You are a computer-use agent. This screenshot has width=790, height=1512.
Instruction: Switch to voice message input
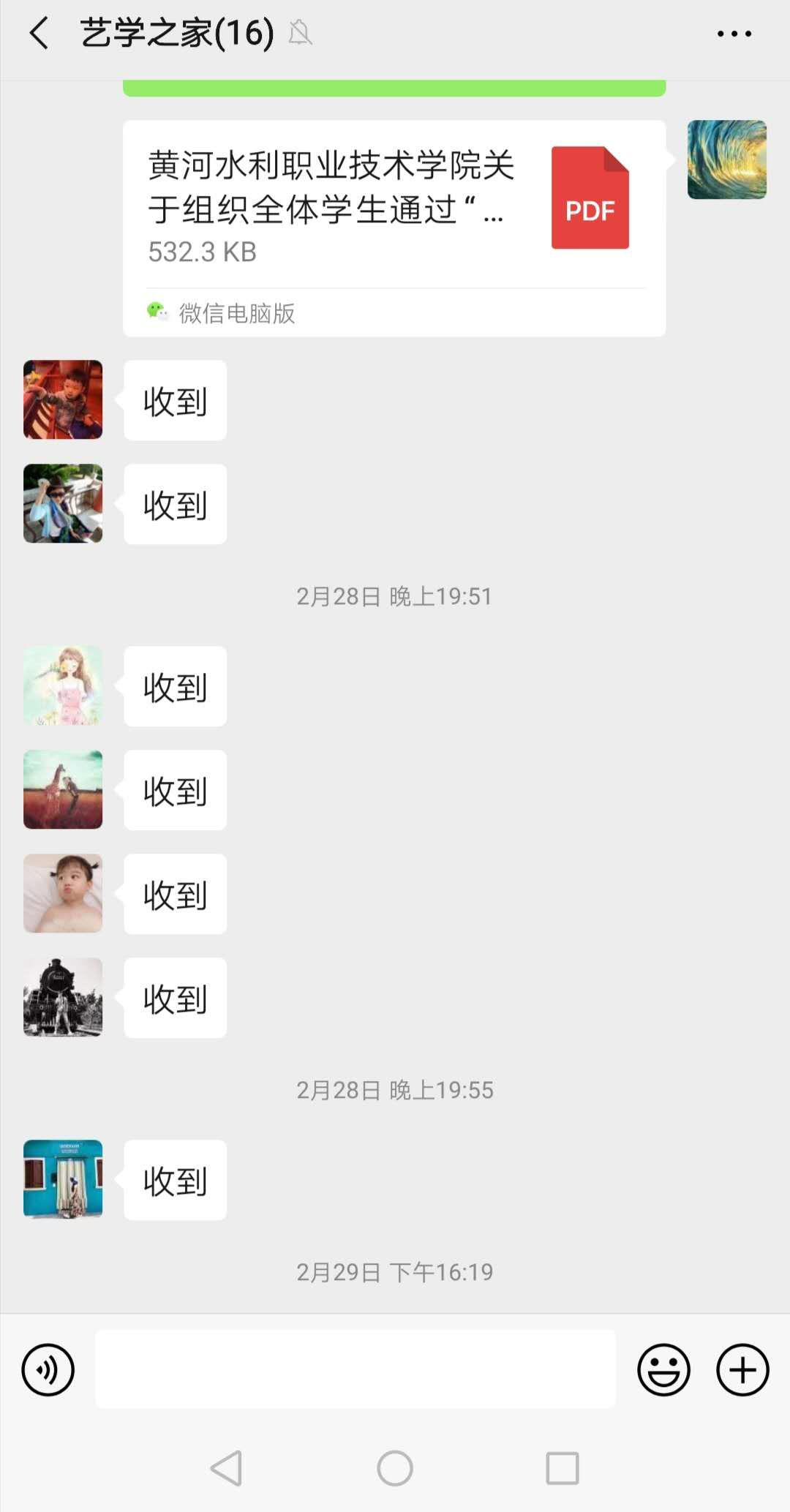tap(48, 1369)
